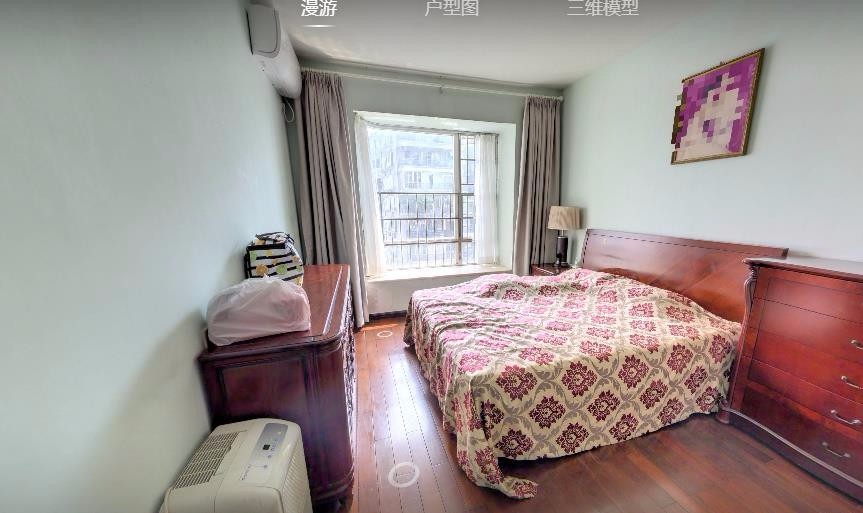Viewport: 863px width, 513px height.
Task: Select the 漫游 walkthrough tab
Action: coord(319,8)
